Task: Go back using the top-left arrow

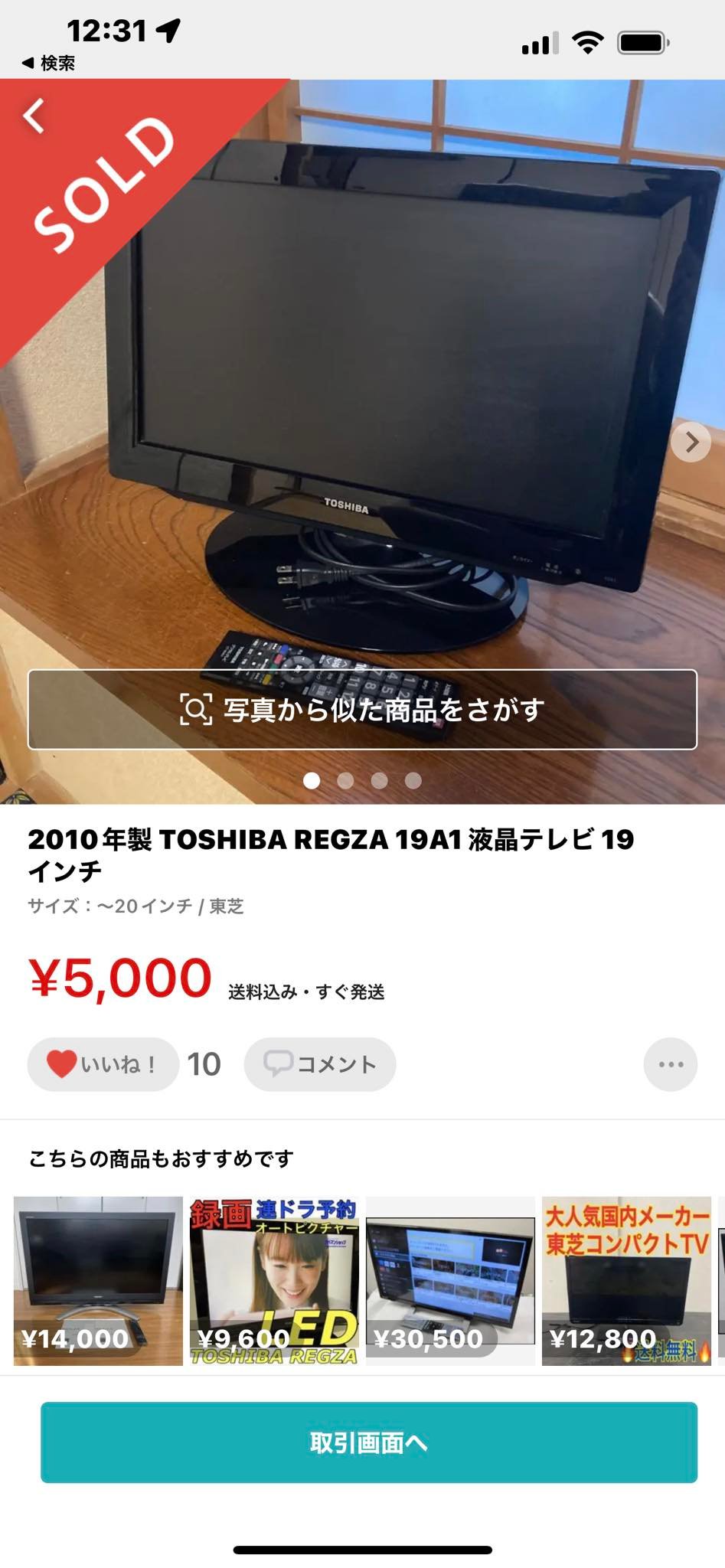Action: (x=34, y=116)
